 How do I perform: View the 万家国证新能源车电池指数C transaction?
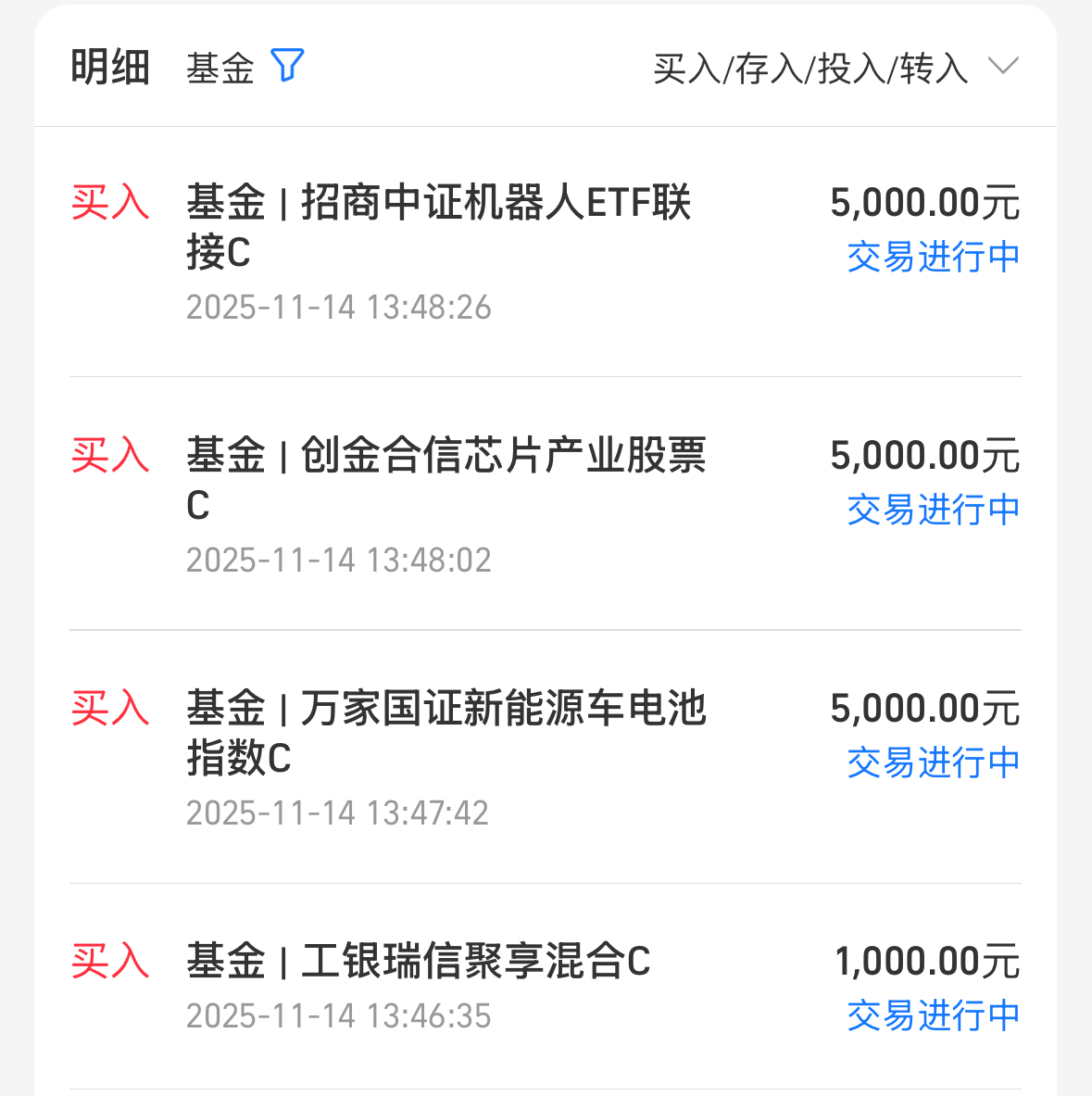545,757
